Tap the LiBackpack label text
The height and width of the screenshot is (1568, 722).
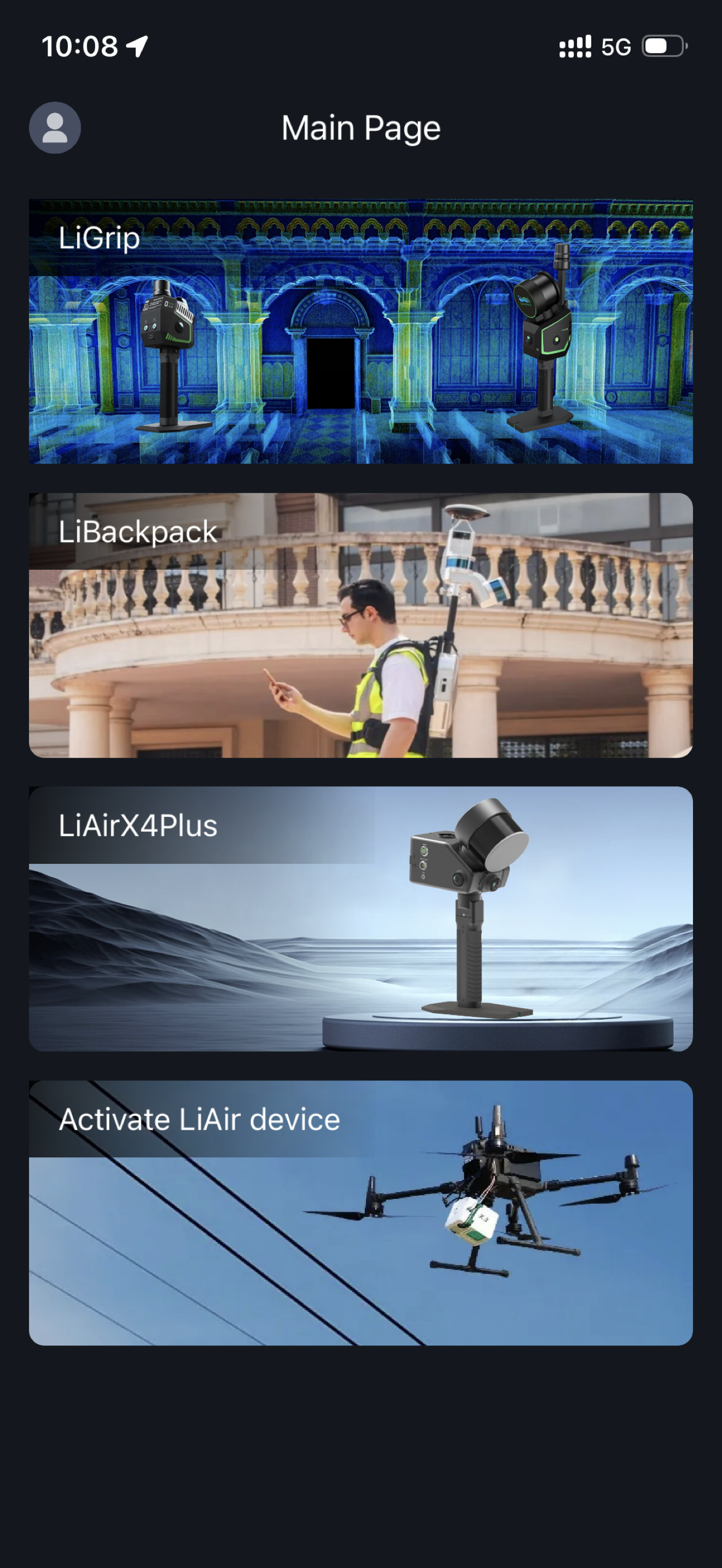coord(136,531)
